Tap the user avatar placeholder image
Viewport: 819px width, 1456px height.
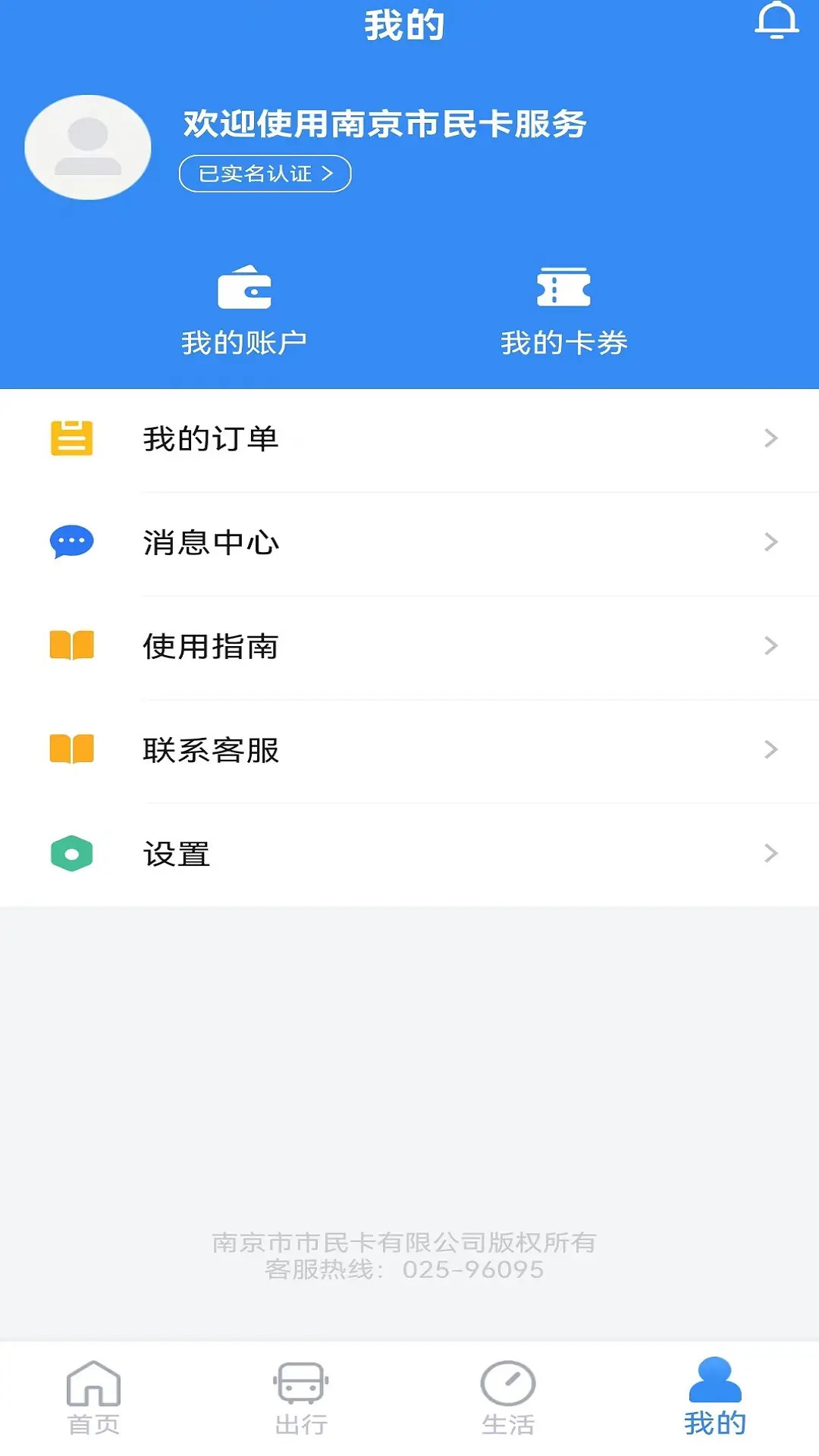click(x=87, y=147)
